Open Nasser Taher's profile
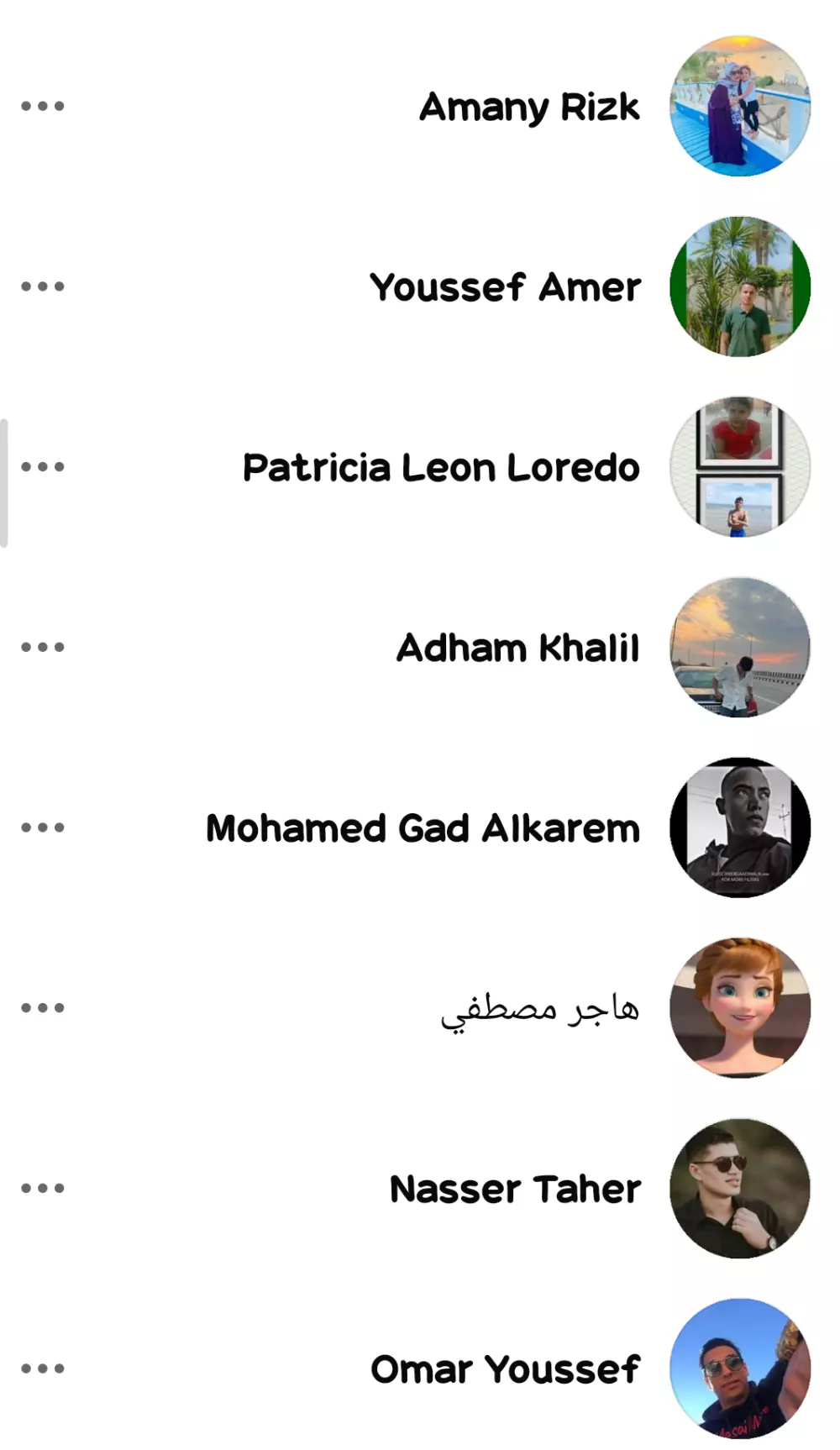The height and width of the screenshot is (1450, 840). pyautogui.click(x=515, y=1189)
